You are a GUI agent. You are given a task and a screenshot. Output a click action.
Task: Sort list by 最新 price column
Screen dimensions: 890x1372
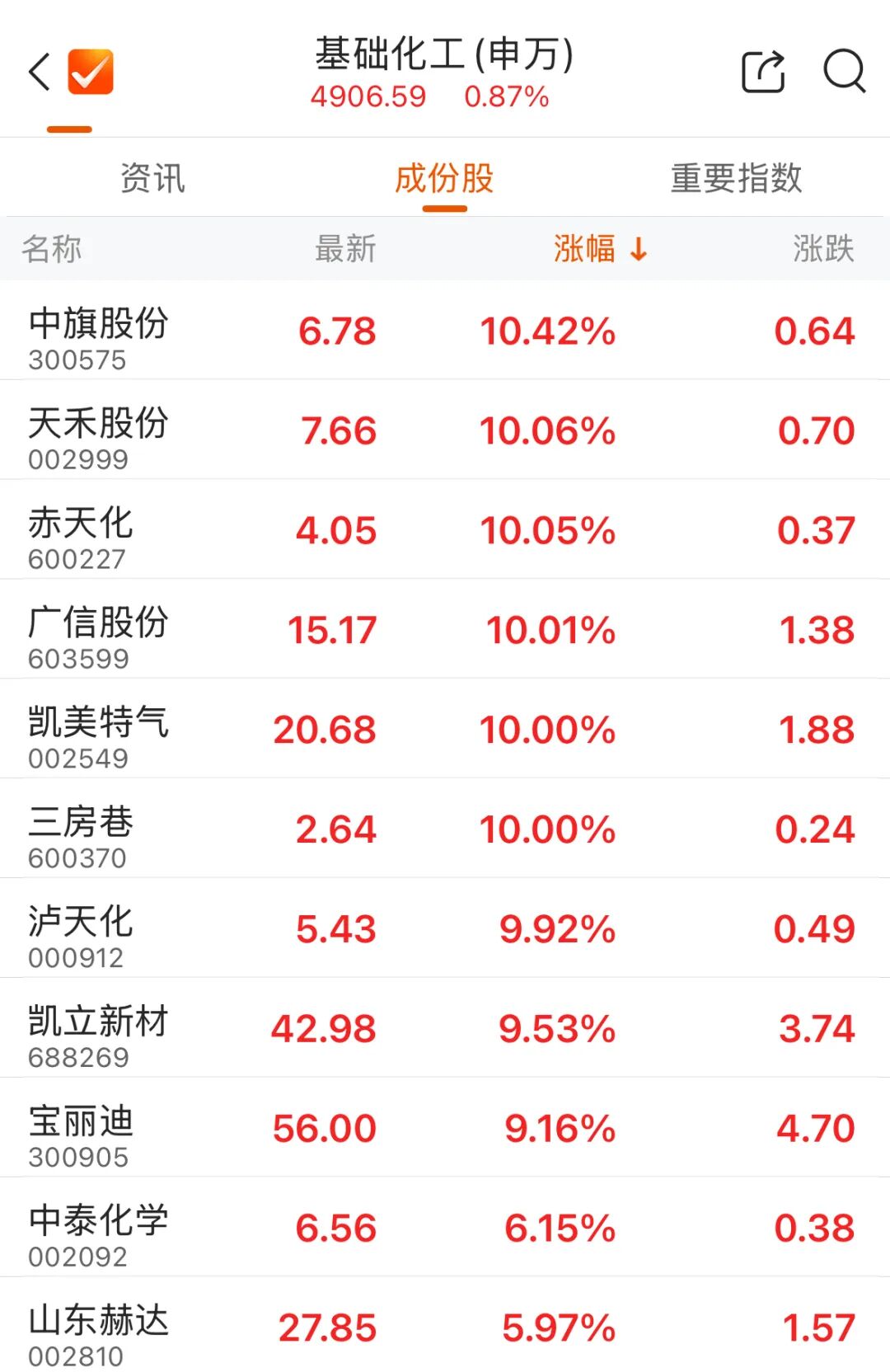tap(345, 248)
